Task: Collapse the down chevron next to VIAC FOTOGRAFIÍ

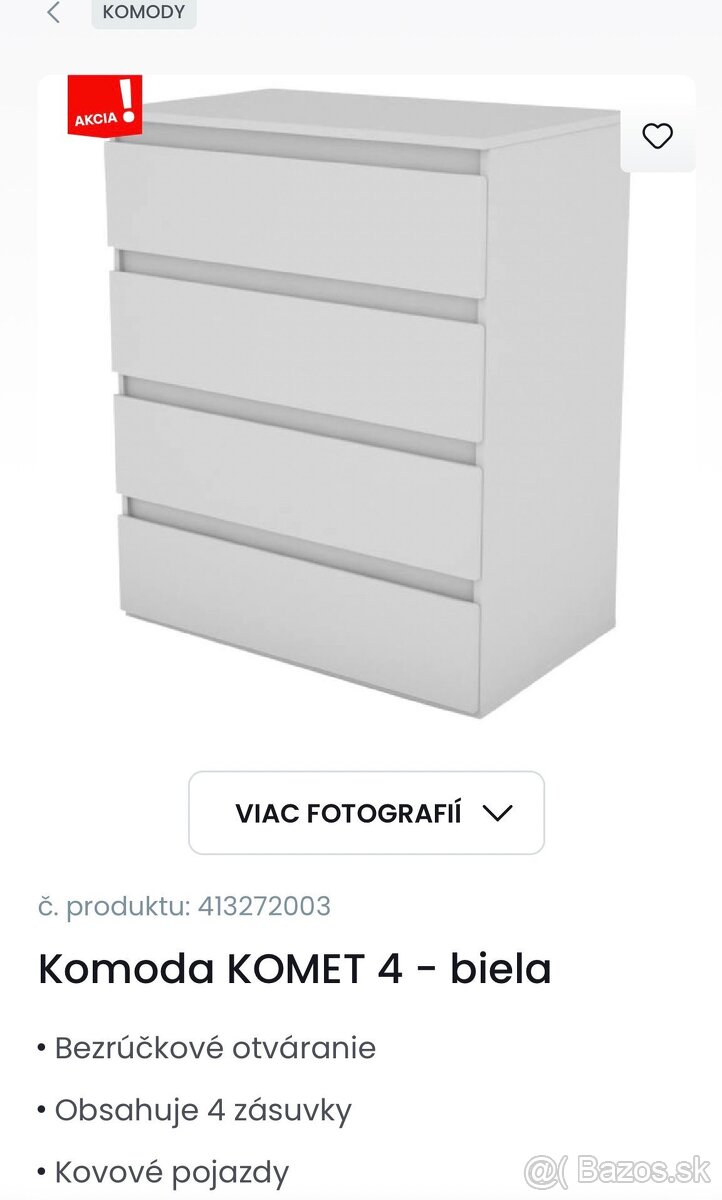Action: pos(495,813)
